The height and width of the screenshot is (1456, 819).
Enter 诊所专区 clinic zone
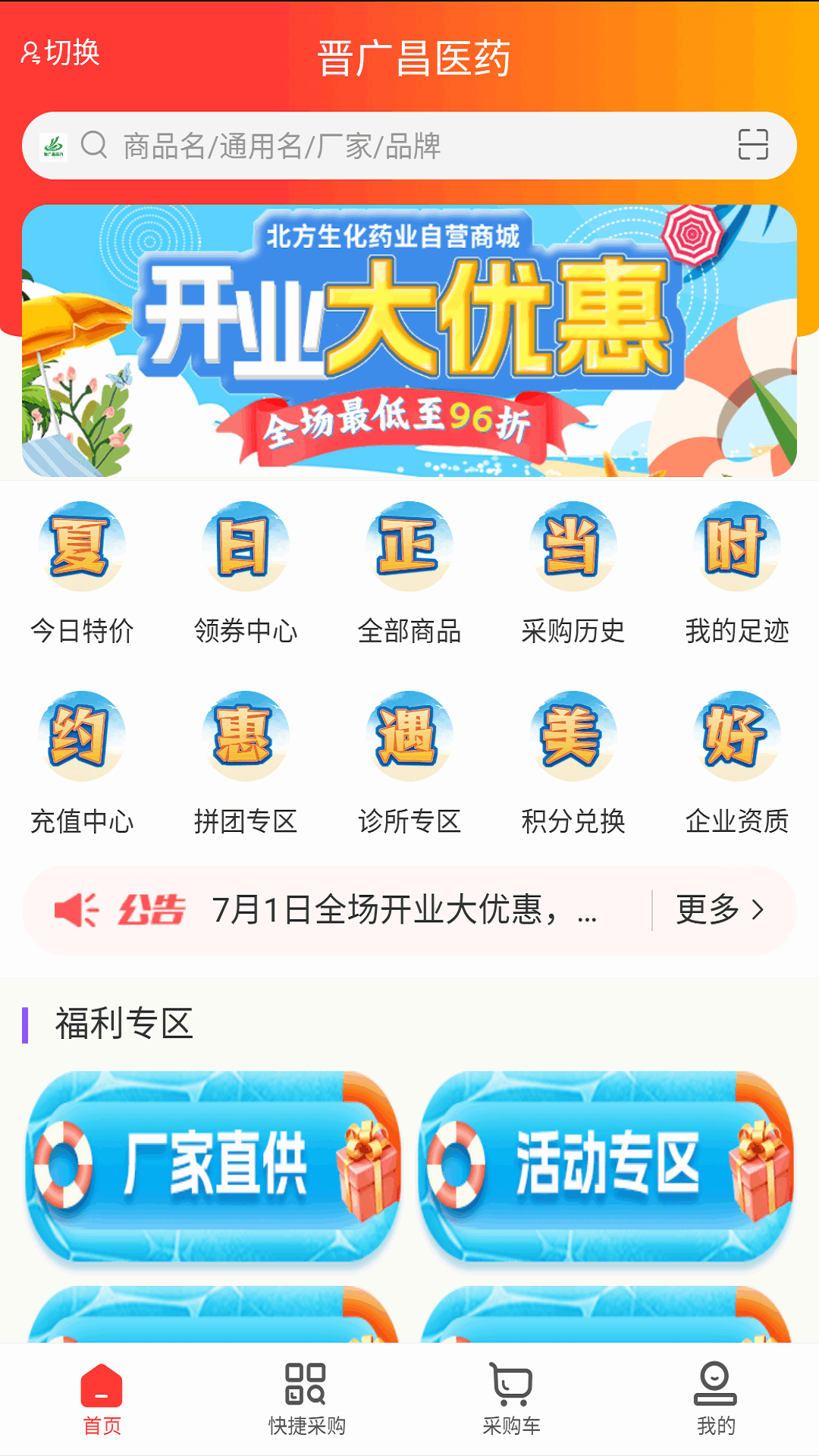[x=409, y=764]
